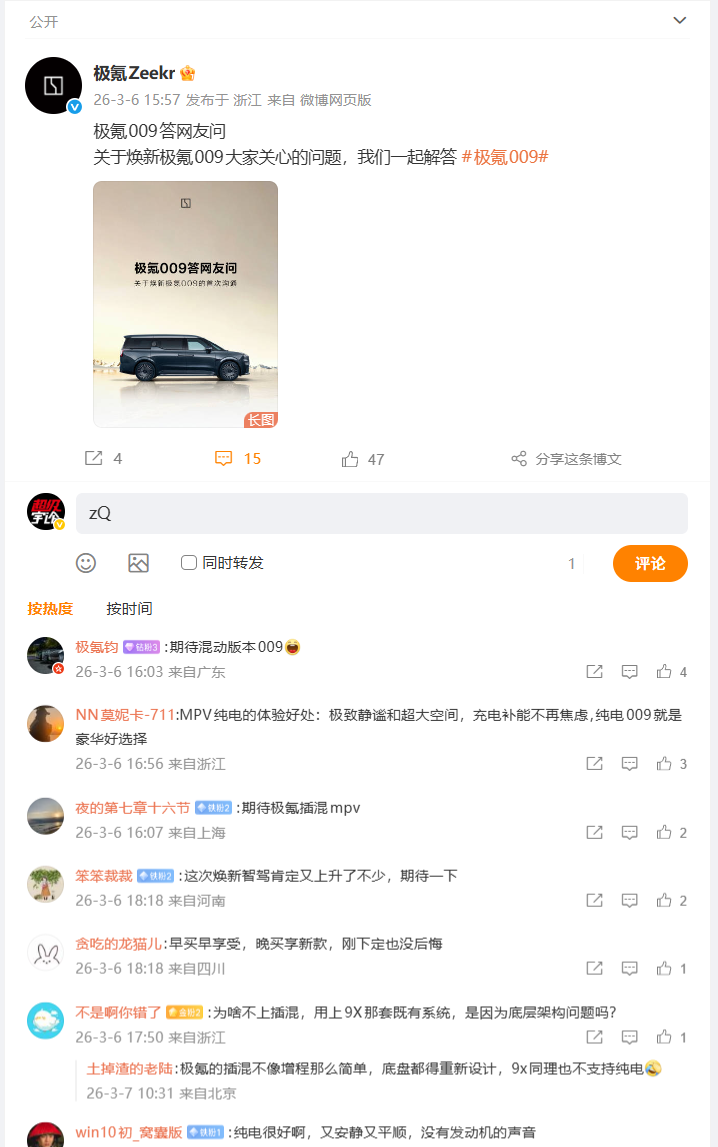
Task: Open the #极氪009# hashtag link
Action: coord(504,157)
